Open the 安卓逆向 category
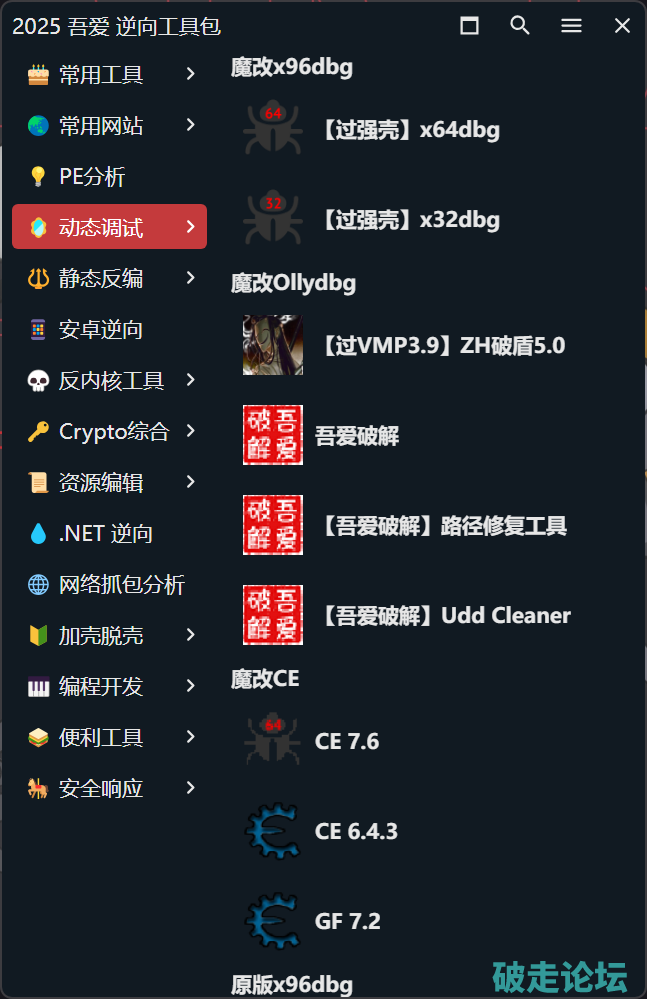The height and width of the screenshot is (999, 647). [100, 329]
